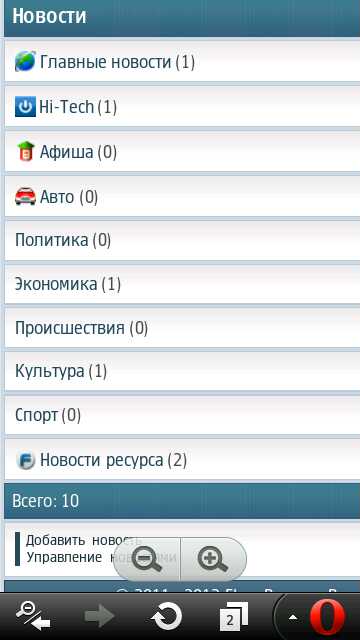Open the Афиша category
Viewport: 360px width, 640px height.
pyautogui.click(x=182, y=152)
